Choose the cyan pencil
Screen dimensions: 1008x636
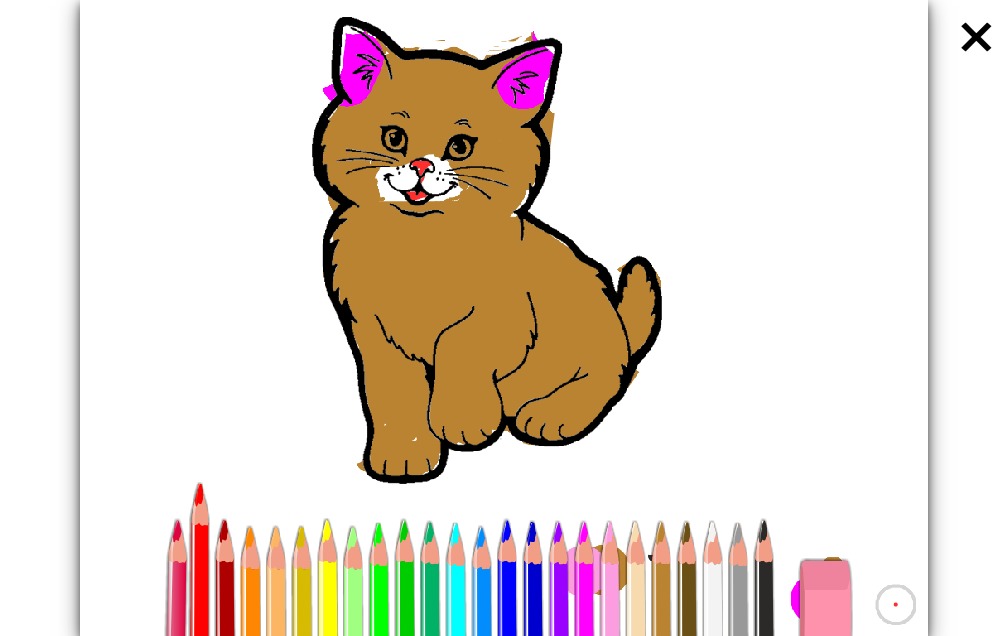456,590
